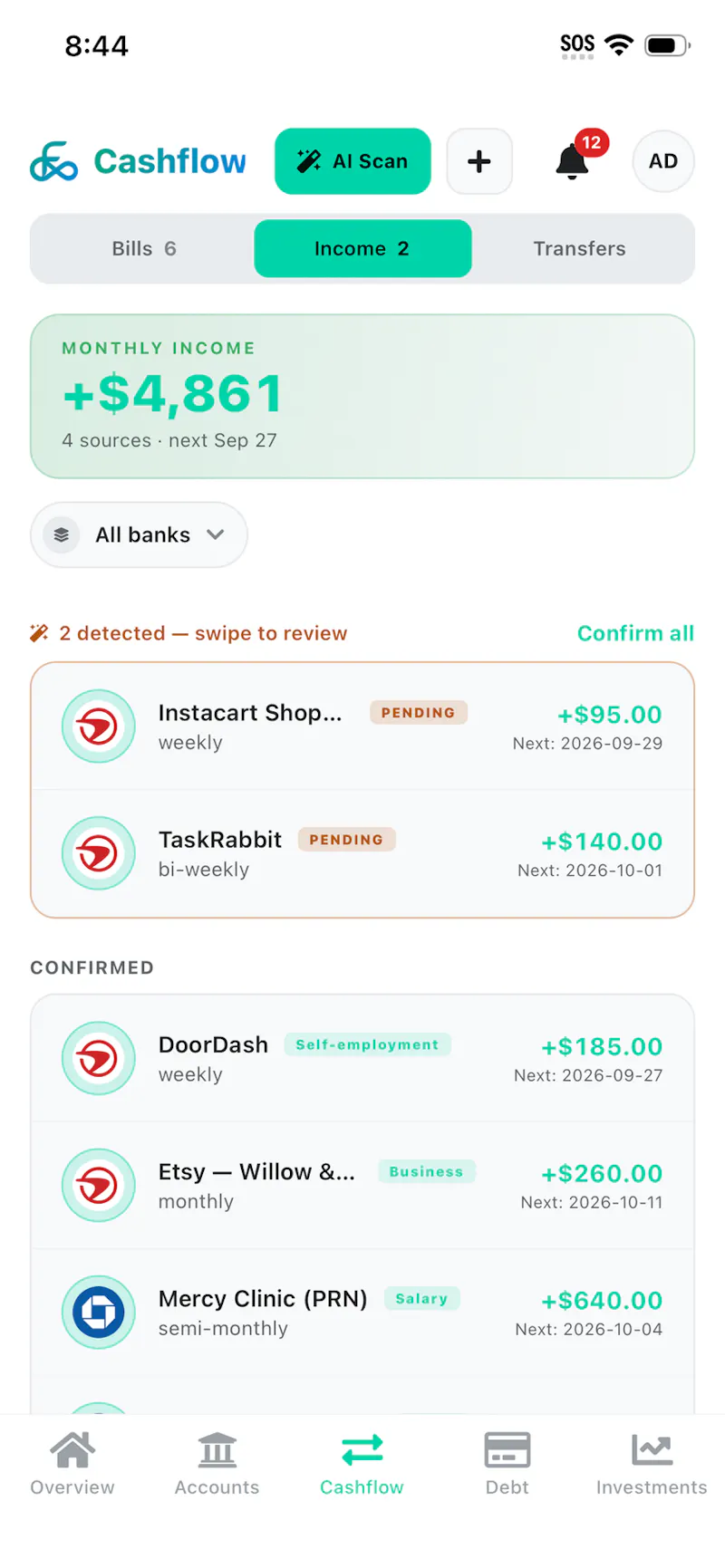Open the Accounts tab
Screen dimensions: 725x1568
coord(217,1464)
